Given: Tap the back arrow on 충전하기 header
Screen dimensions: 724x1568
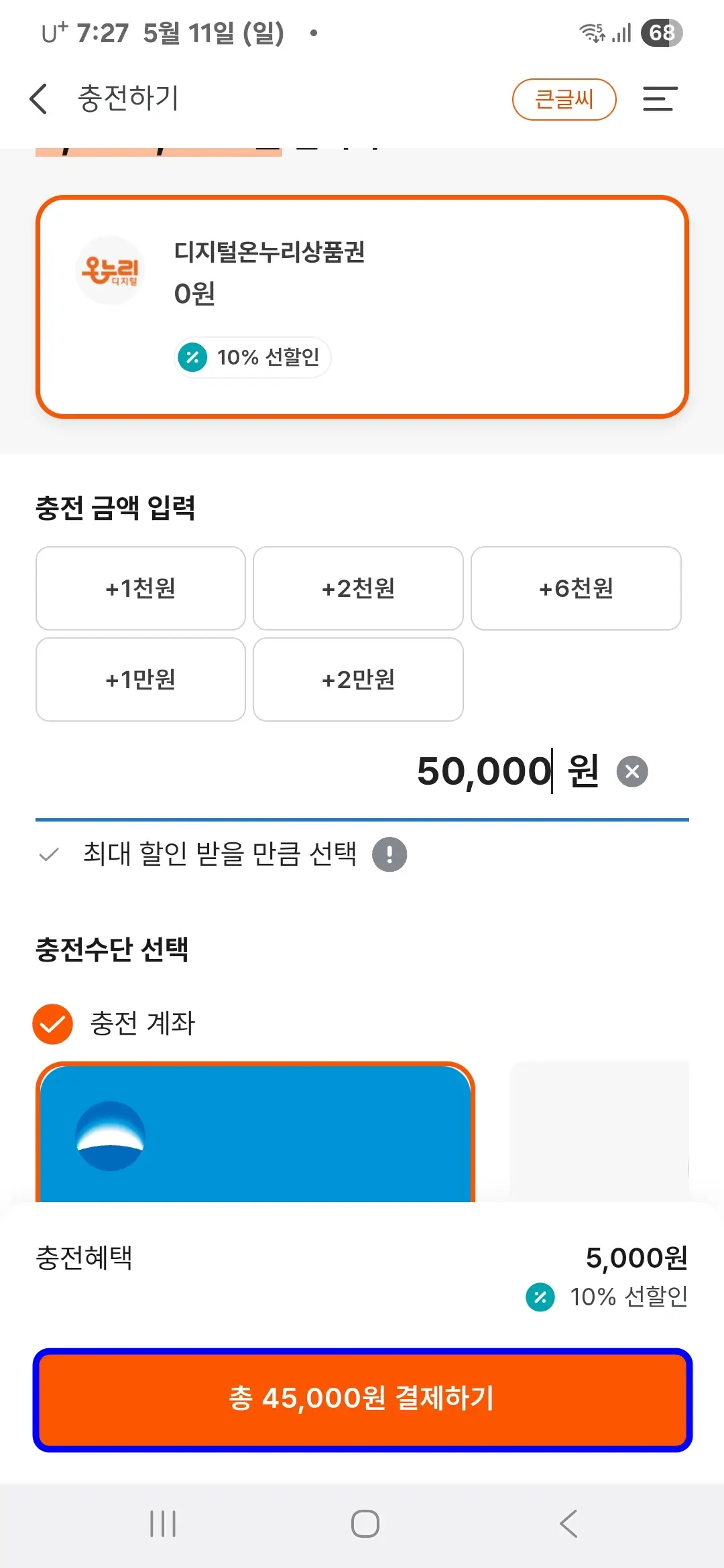Looking at the screenshot, I should click(x=38, y=99).
